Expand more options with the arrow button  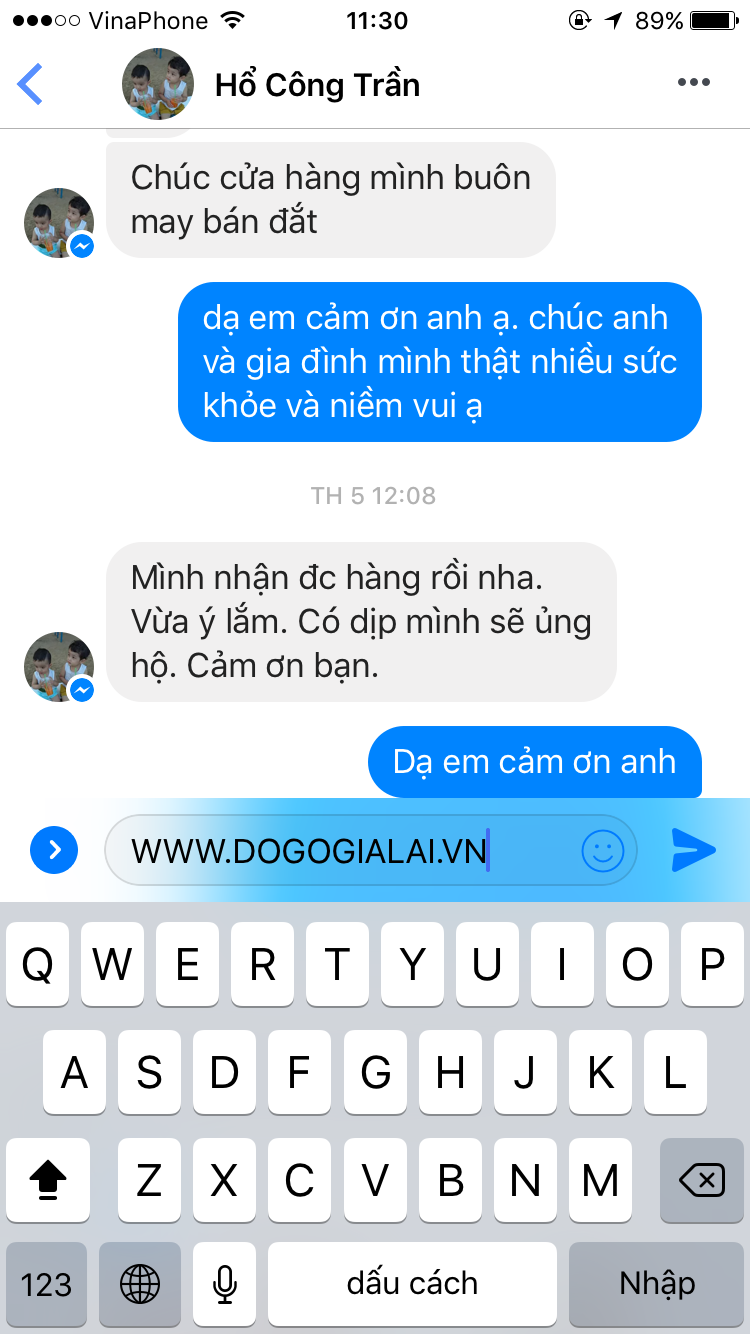point(54,850)
